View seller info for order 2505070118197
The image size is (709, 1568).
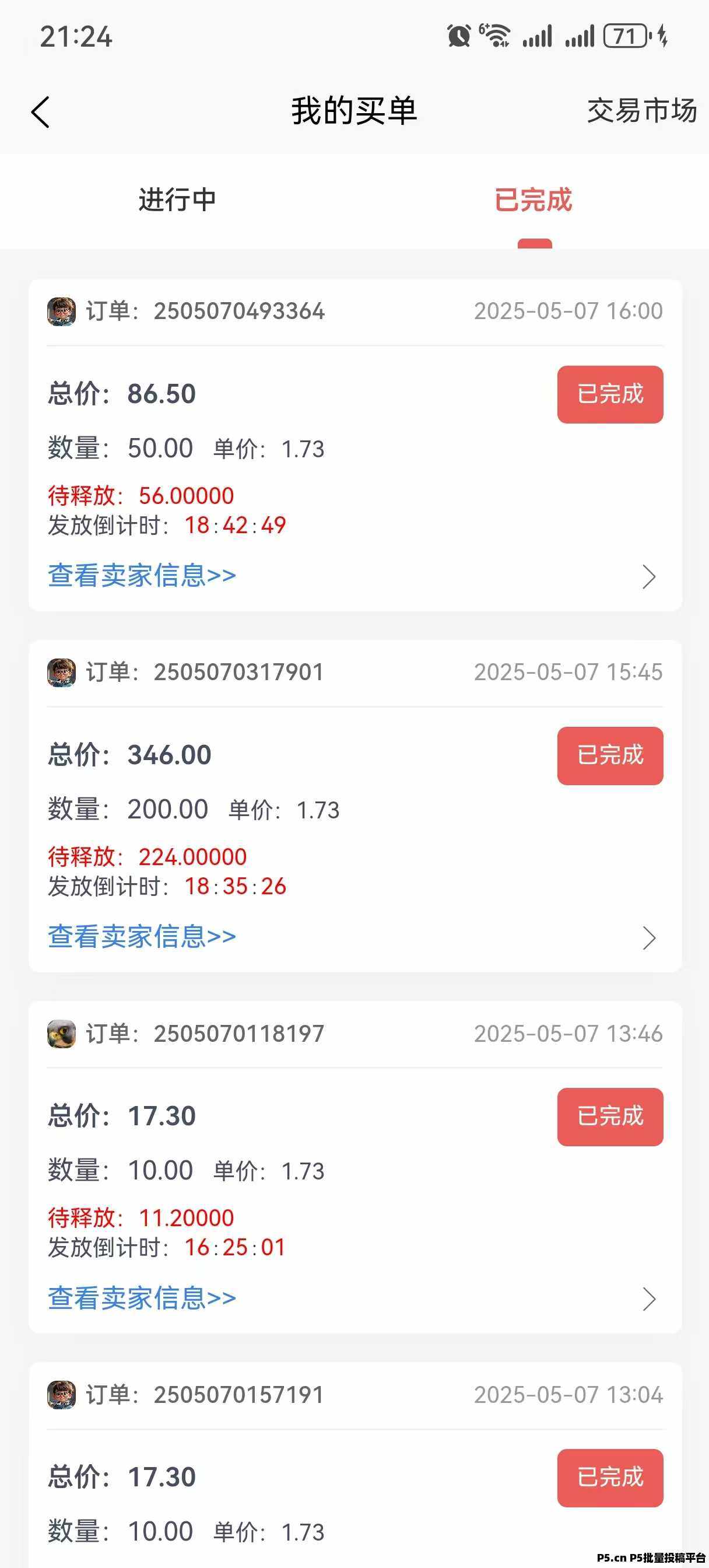[x=142, y=1298]
